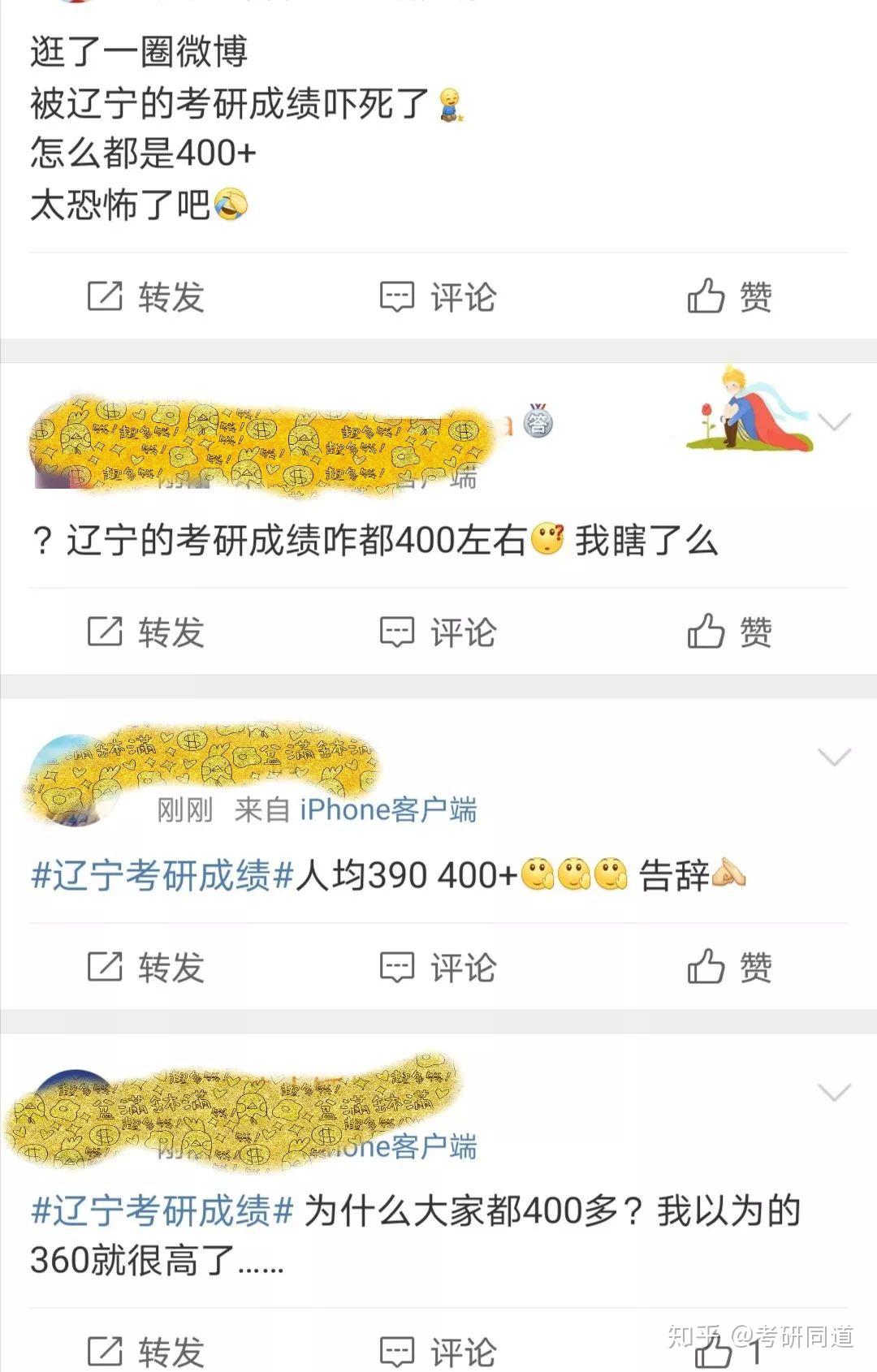Repost the 我瞎了么 post
877x1372 pixels.
(x=146, y=632)
